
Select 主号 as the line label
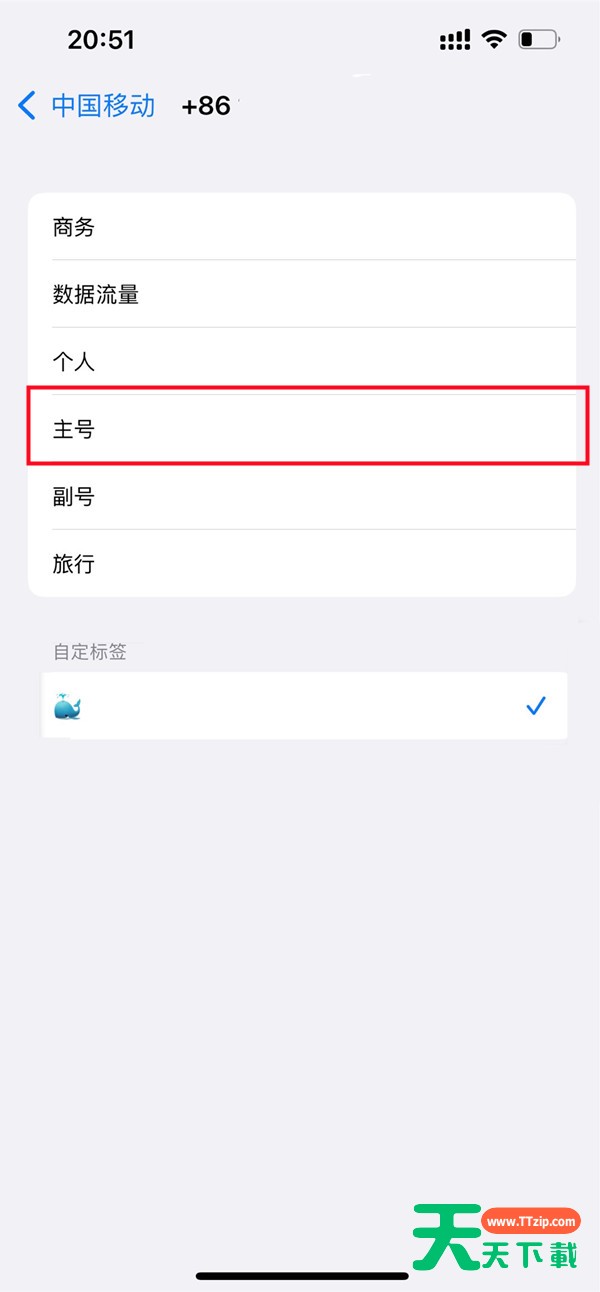[x=302, y=428]
